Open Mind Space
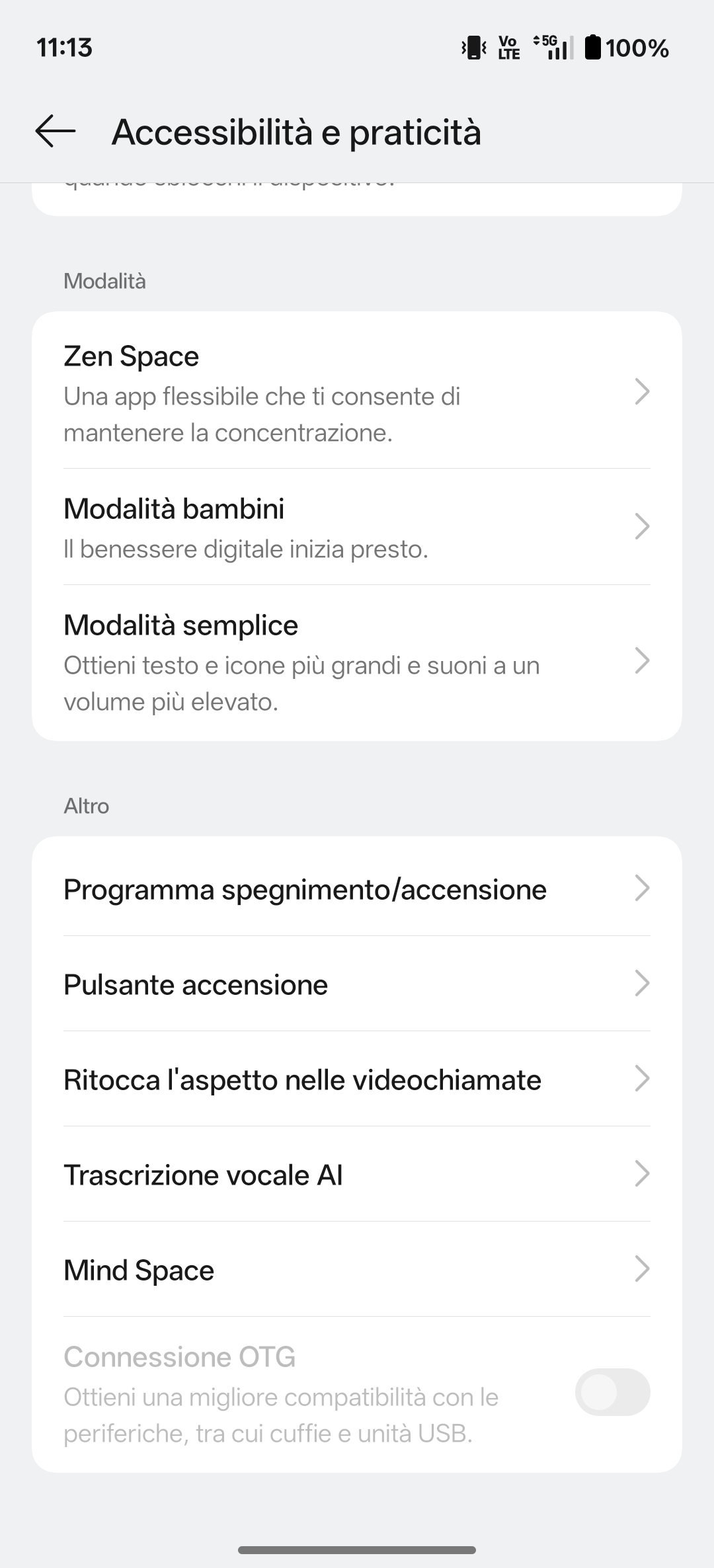 click(x=357, y=1270)
